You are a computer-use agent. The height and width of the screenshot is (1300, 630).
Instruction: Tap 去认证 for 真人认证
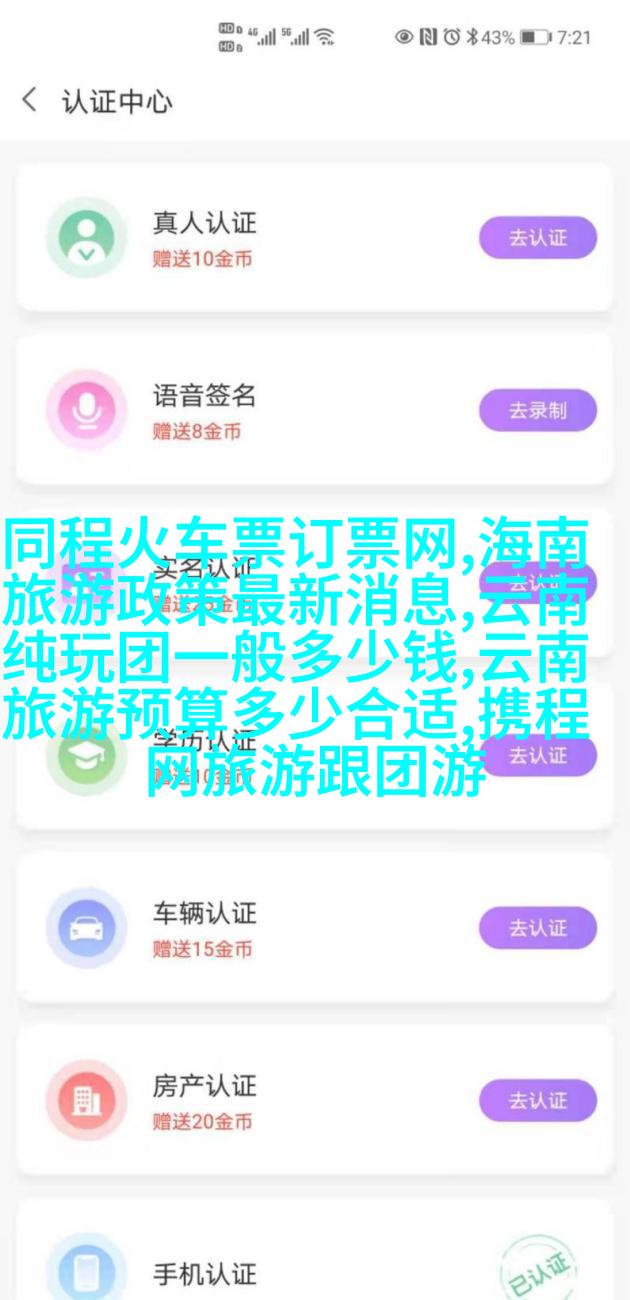537,238
